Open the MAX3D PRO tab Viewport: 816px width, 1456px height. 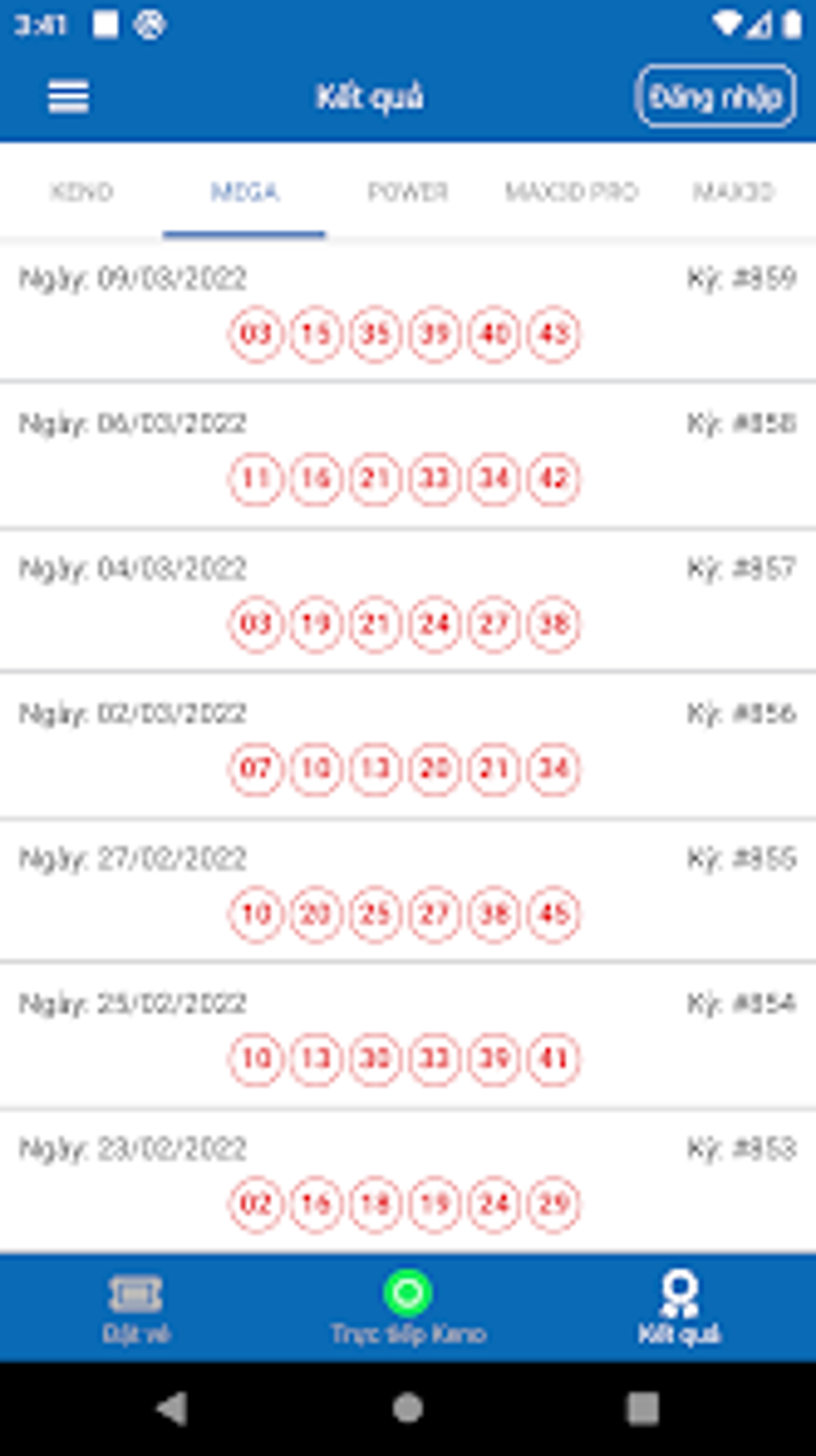click(x=571, y=192)
